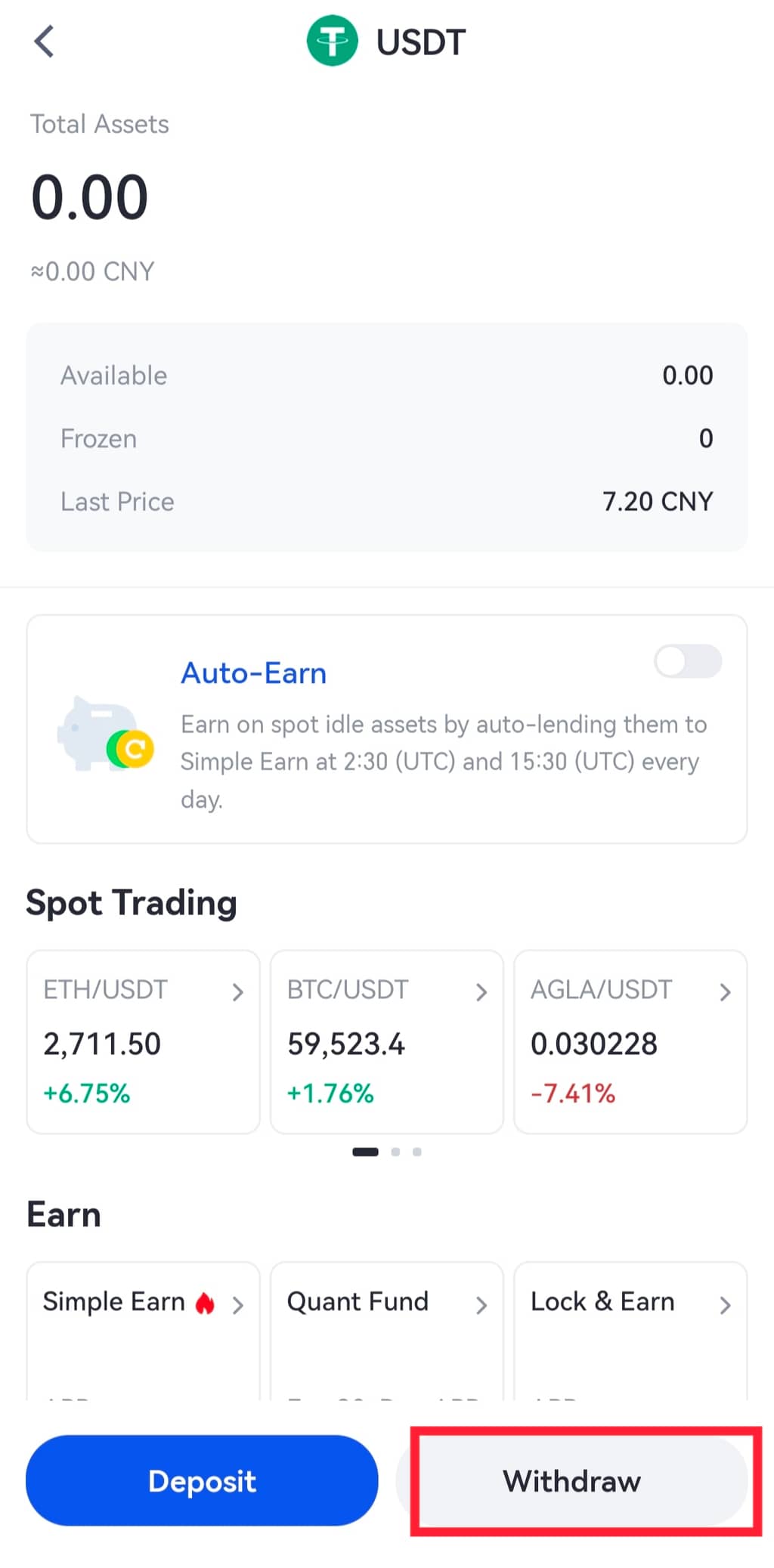Image resolution: width=774 pixels, height=1568 pixels.
Task: Open the ETH/USDT trading pair
Action: tap(144, 1041)
